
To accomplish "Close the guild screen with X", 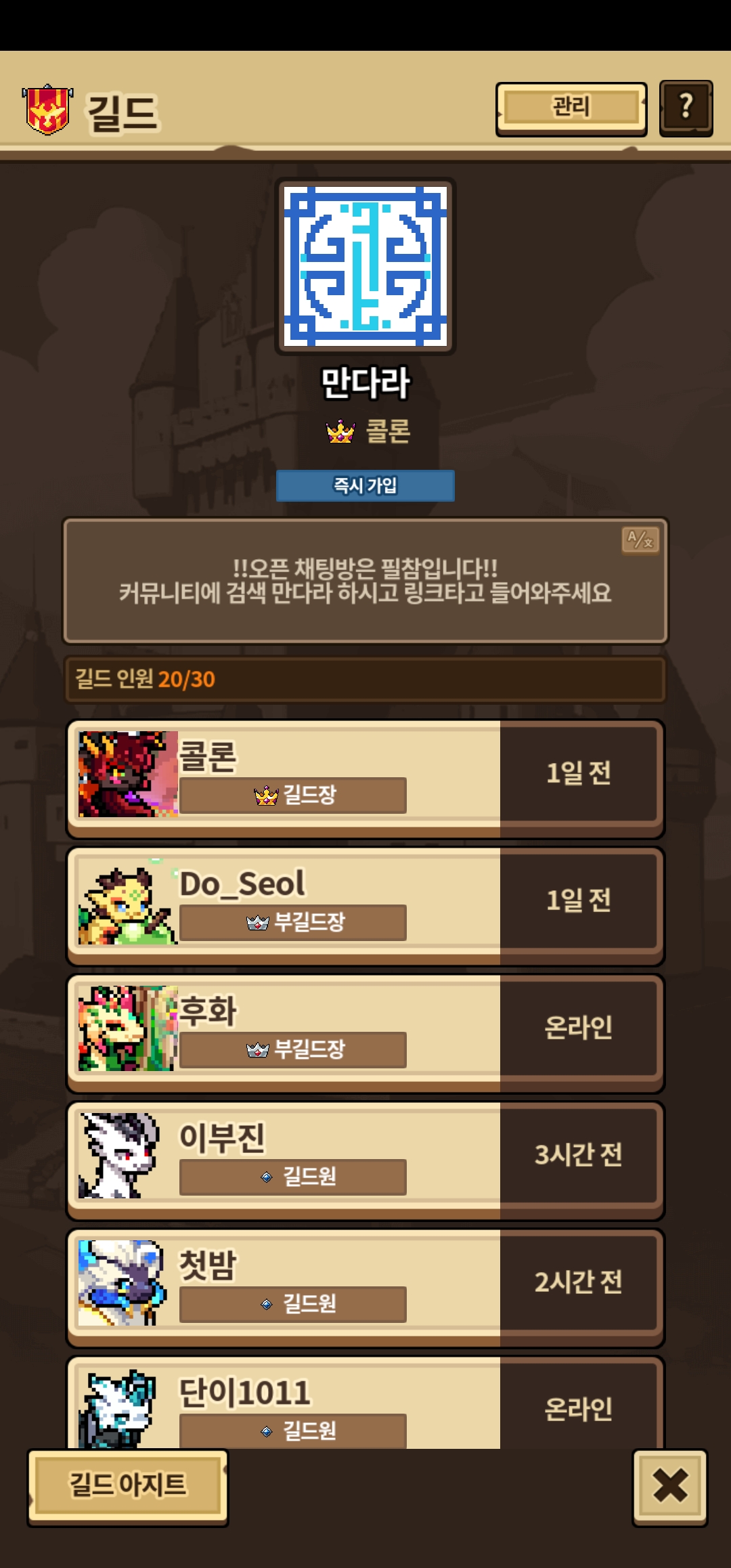I will click(x=670, y=1487).
